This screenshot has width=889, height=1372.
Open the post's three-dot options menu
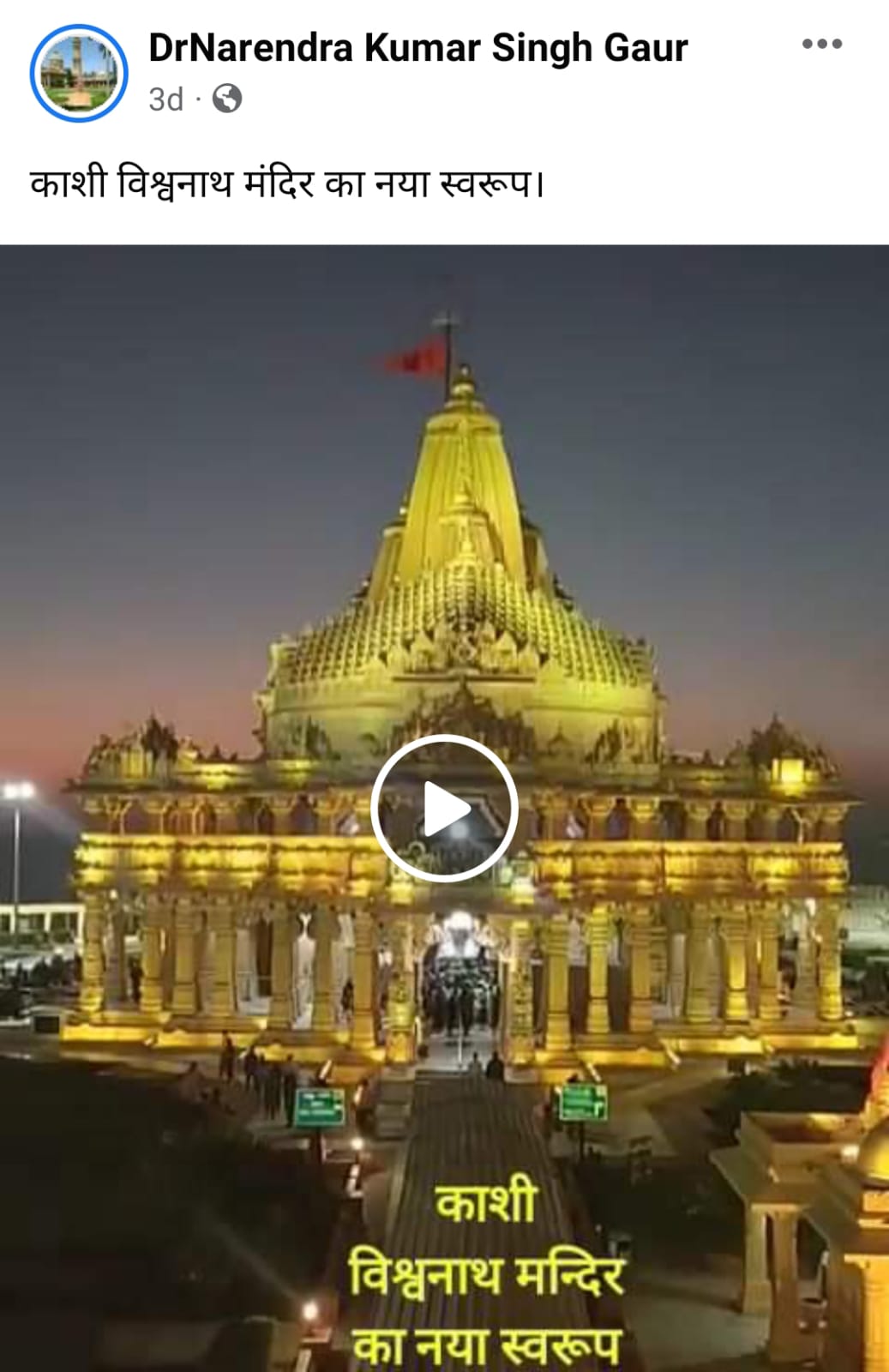coord(821,45)
